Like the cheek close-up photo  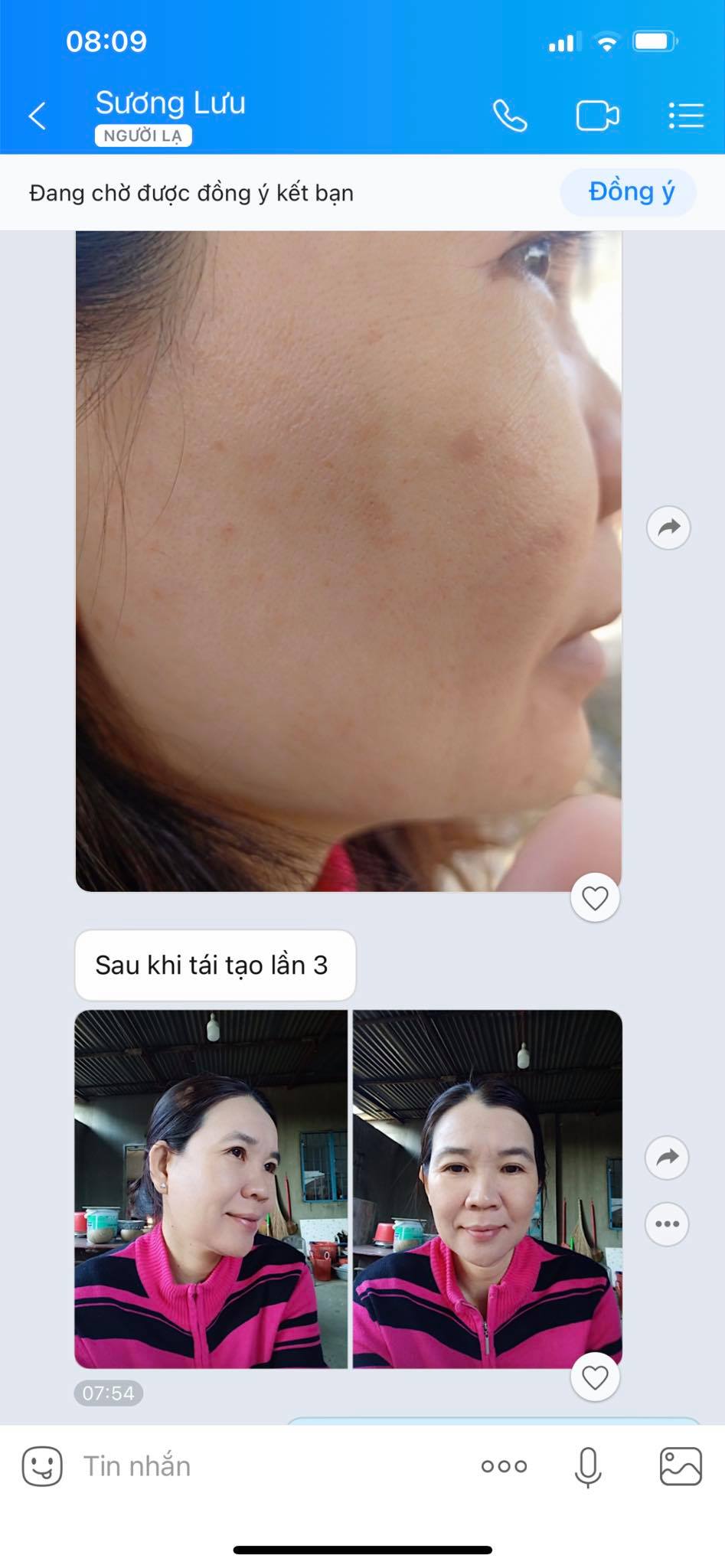coord(595,897)
